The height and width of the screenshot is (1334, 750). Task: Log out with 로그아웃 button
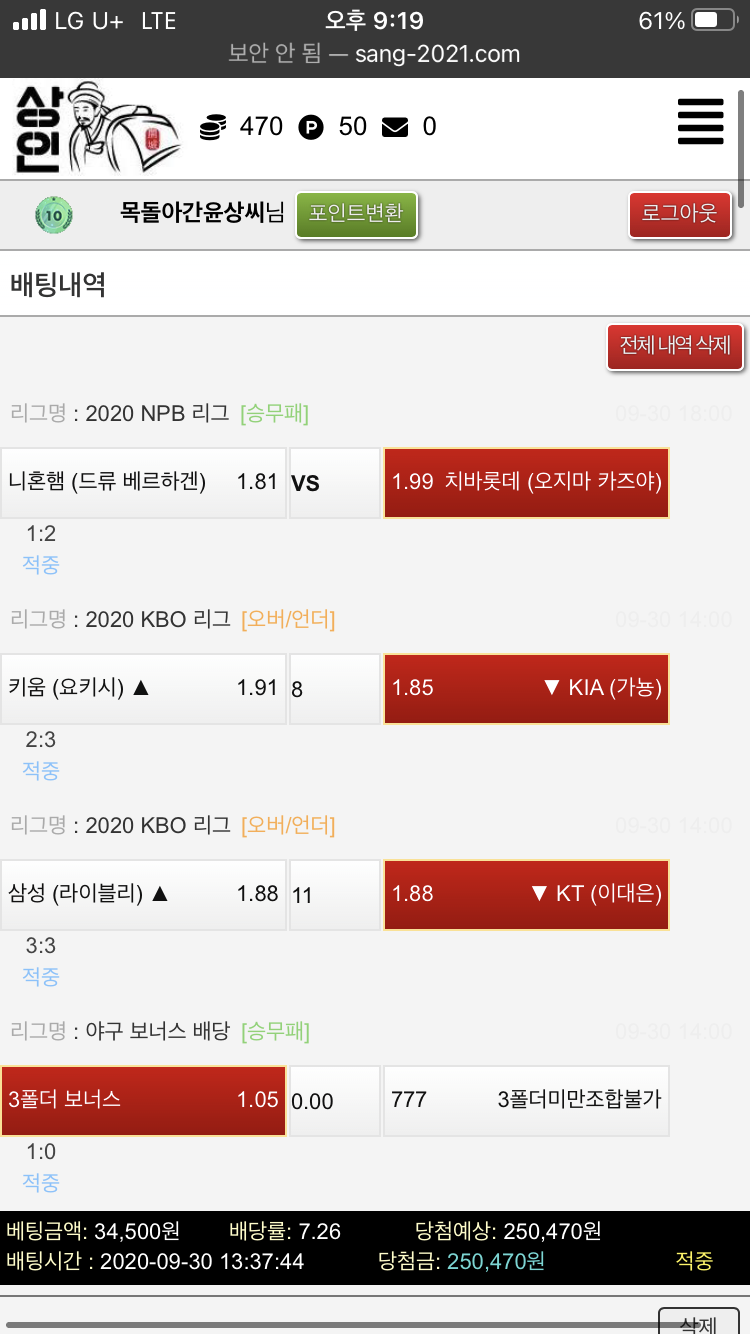pos(680,214)
